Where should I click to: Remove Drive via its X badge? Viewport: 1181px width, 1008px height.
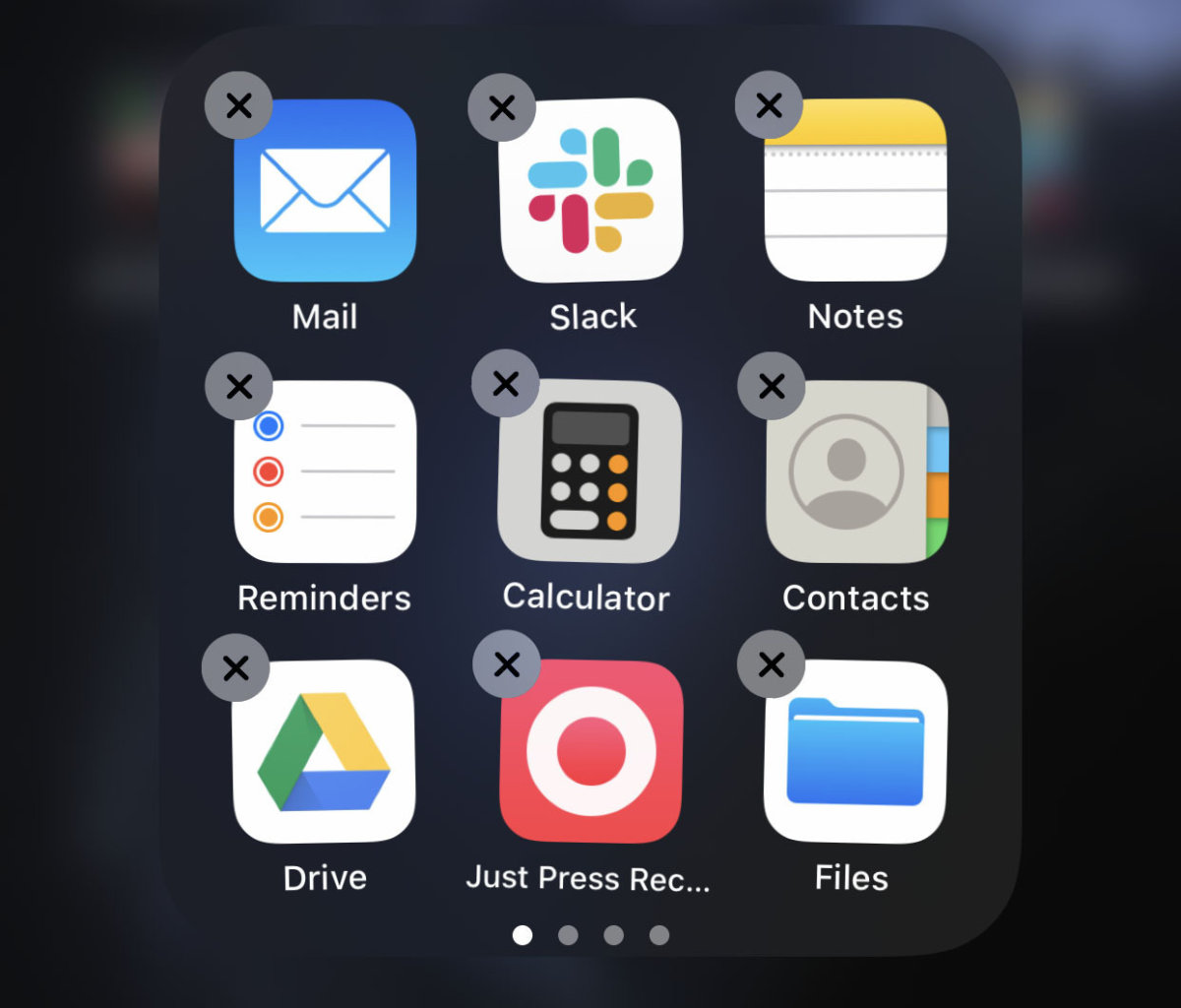pyautogui.click(x=235, y=667)
